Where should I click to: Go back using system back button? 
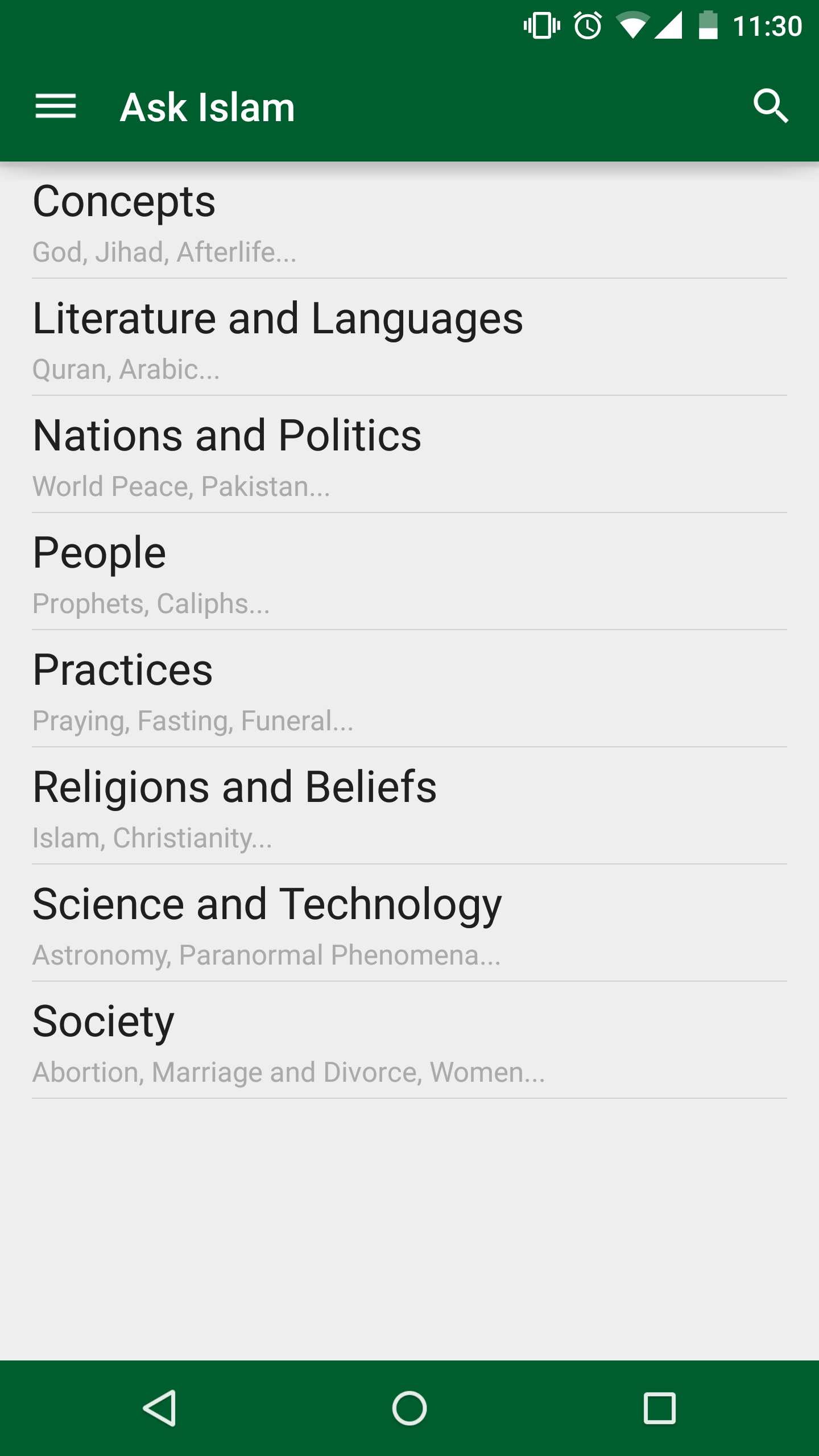[x=159, y=1408]
